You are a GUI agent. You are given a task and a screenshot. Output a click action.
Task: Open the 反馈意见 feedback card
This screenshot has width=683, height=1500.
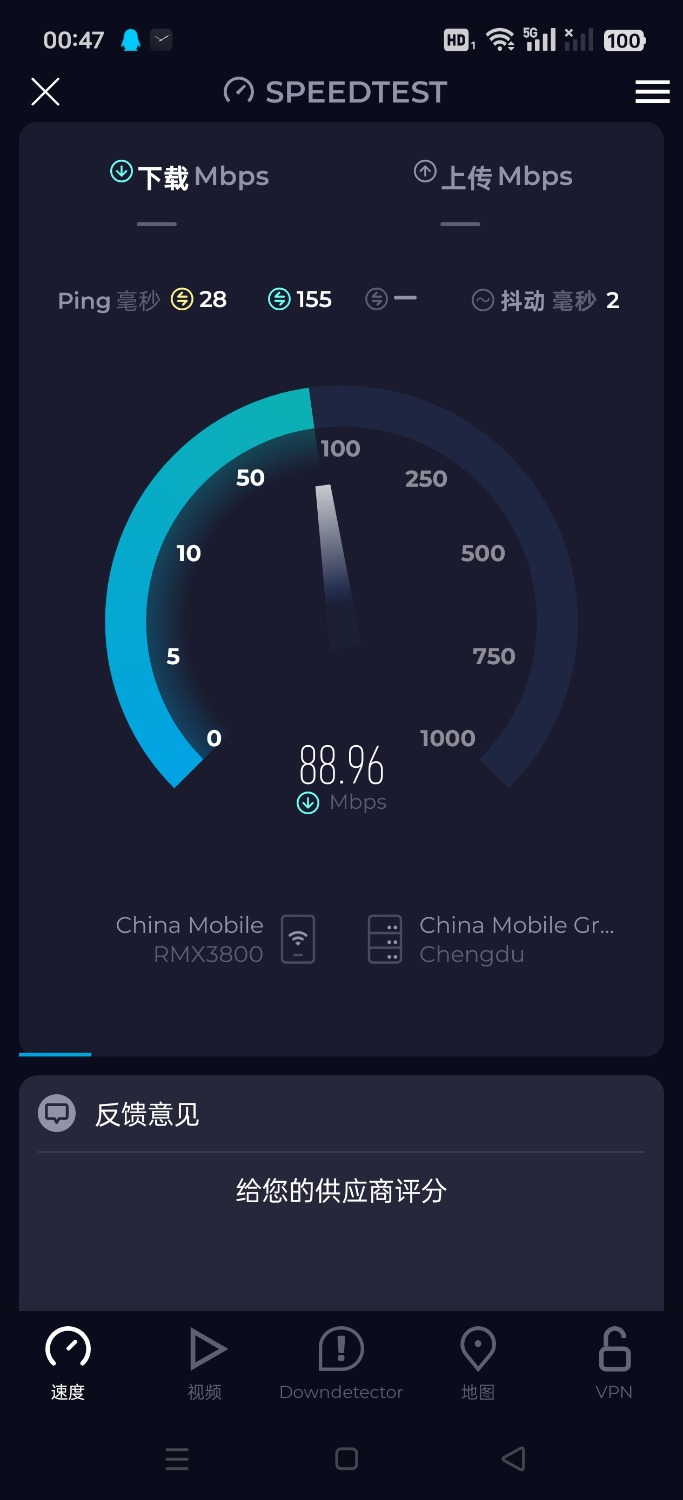(x=147, y=1114)
